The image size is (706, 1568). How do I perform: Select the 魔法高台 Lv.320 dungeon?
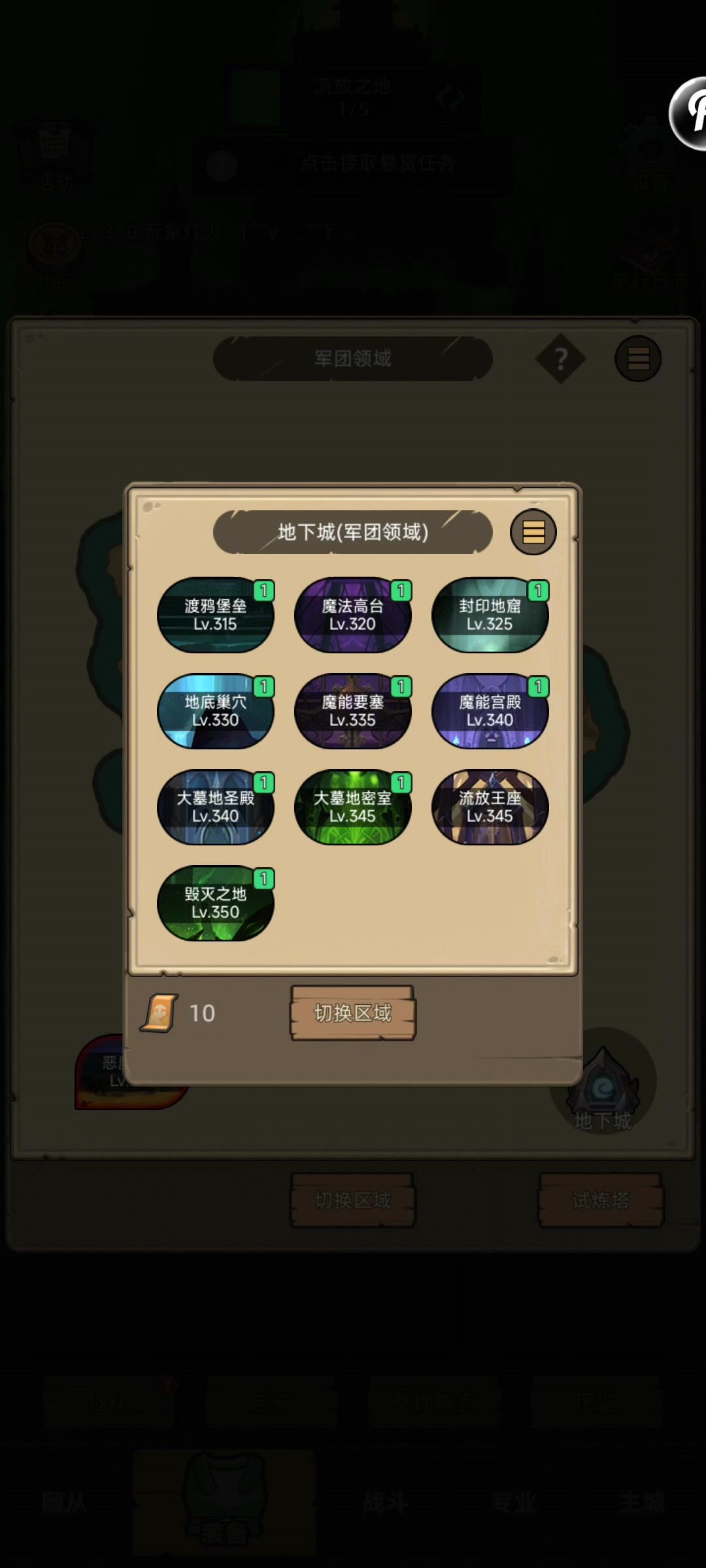pos(352,615)
